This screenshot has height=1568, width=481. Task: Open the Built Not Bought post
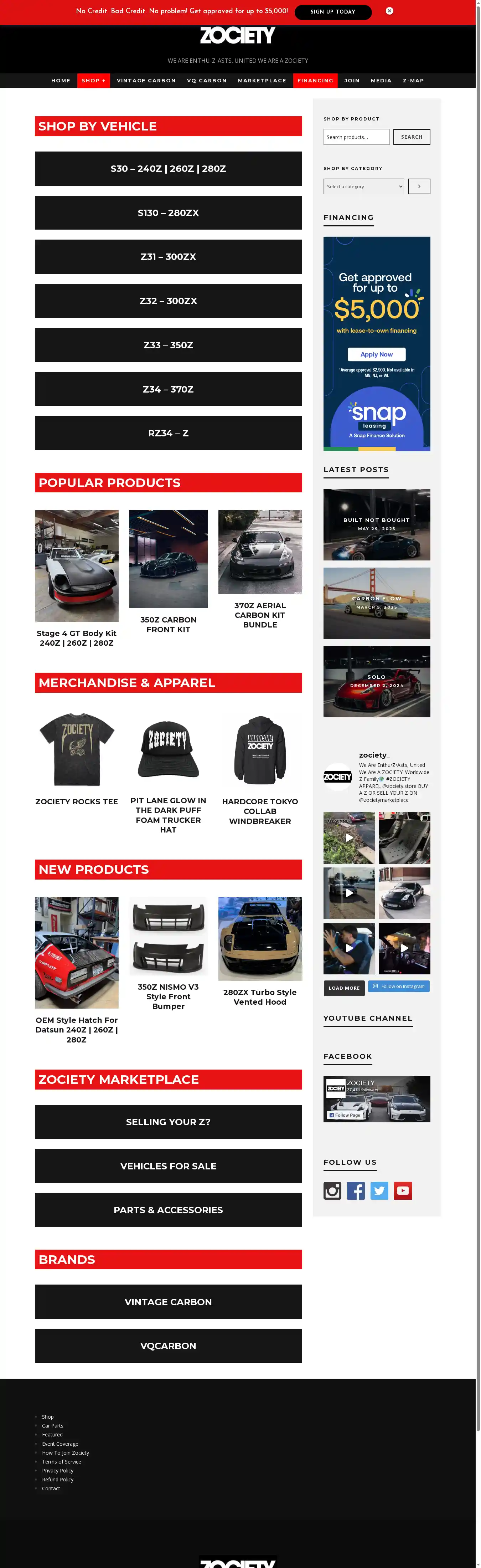(376, 524)
